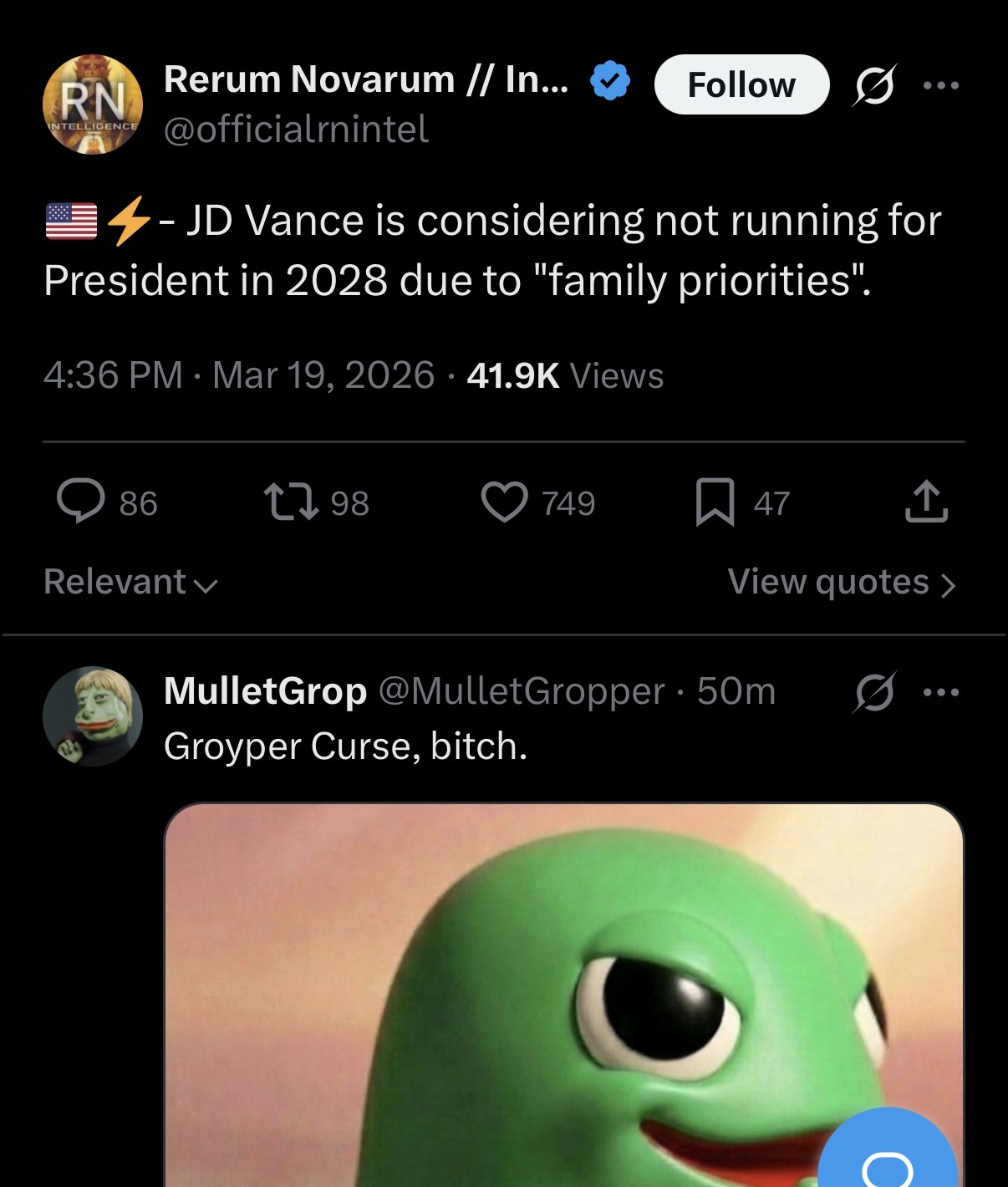Open MulletGrop's profile avatar
Image resolution: width=1008 pixels, height=1187 pixels.
pos(93,716)
